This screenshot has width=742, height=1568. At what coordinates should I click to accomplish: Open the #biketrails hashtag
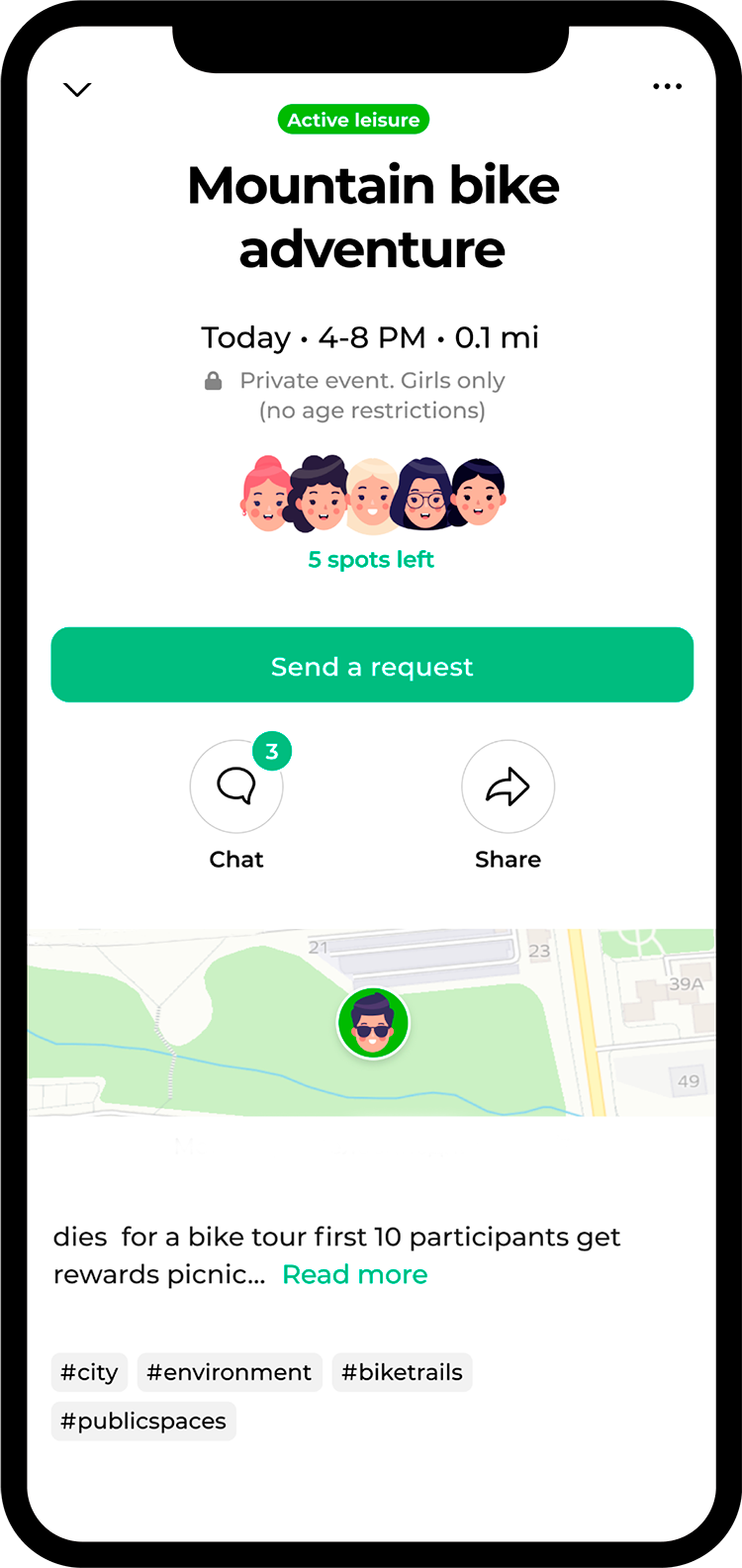click(402, 1372)
